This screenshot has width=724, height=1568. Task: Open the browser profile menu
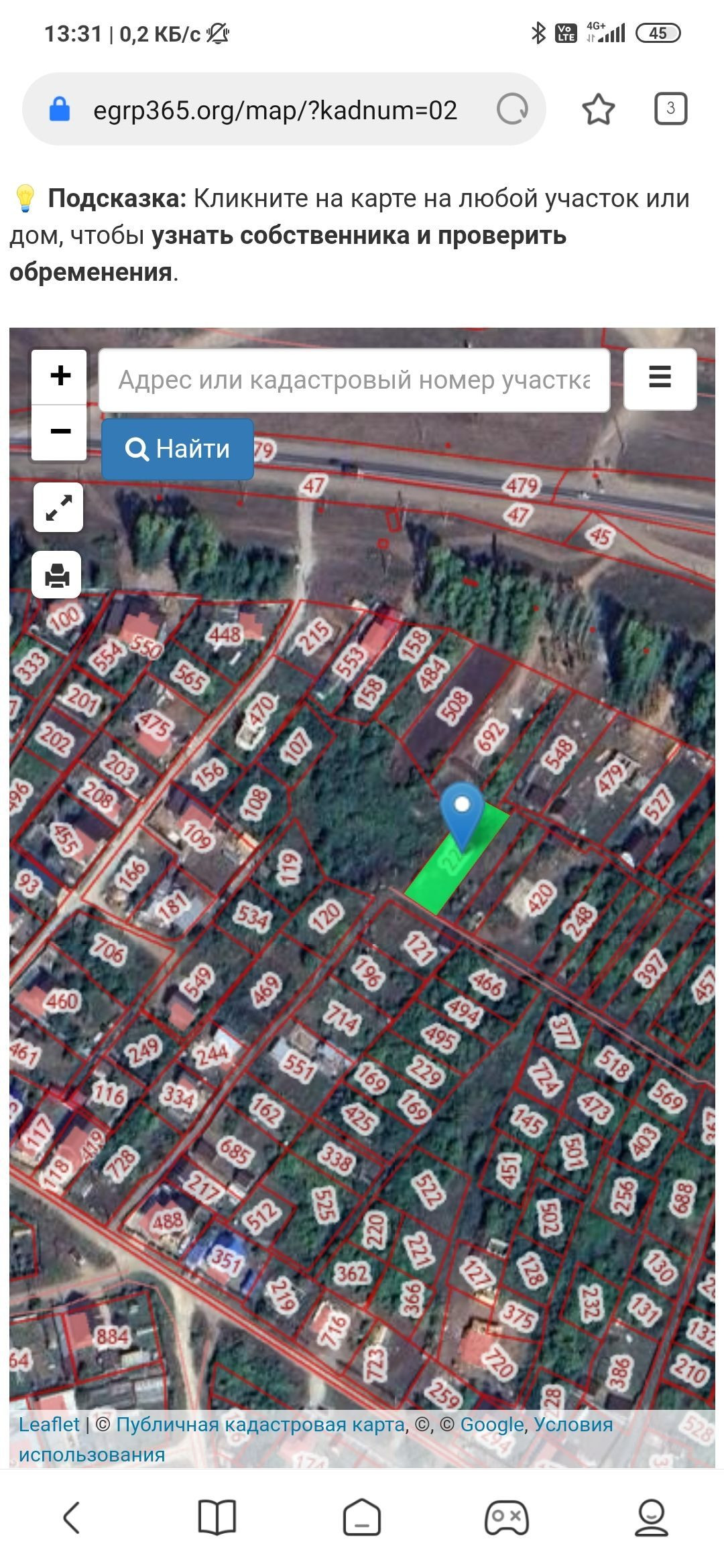coord(651,1517)
